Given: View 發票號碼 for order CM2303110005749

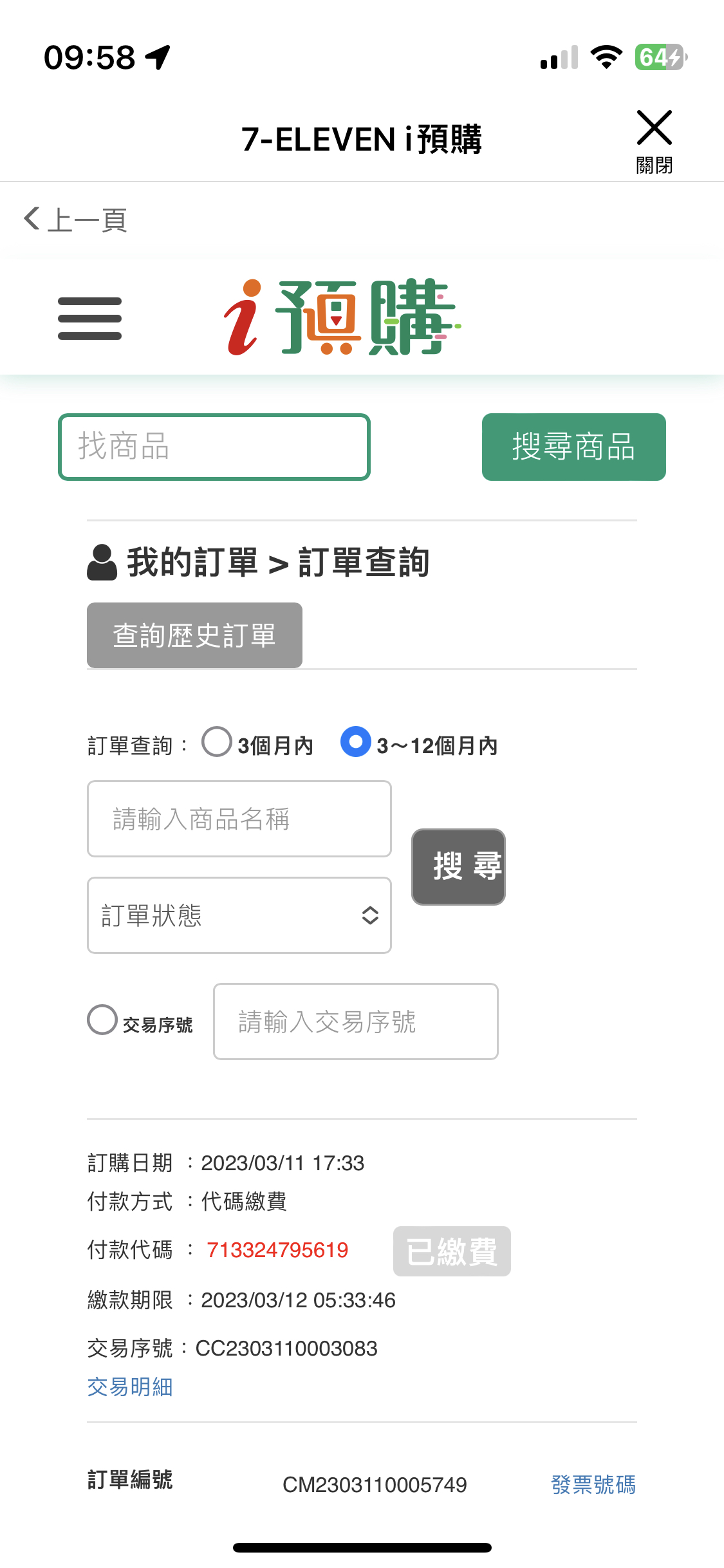Looking at the screenshot, I should point(593,1484).
